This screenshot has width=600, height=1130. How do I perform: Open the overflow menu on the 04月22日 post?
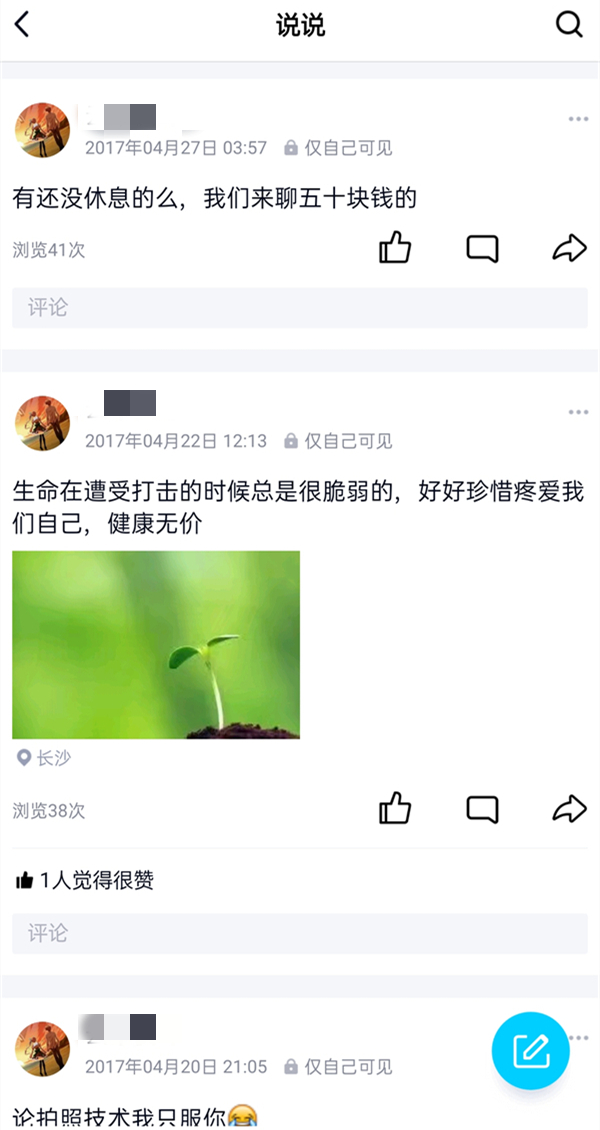pos(578,413)
